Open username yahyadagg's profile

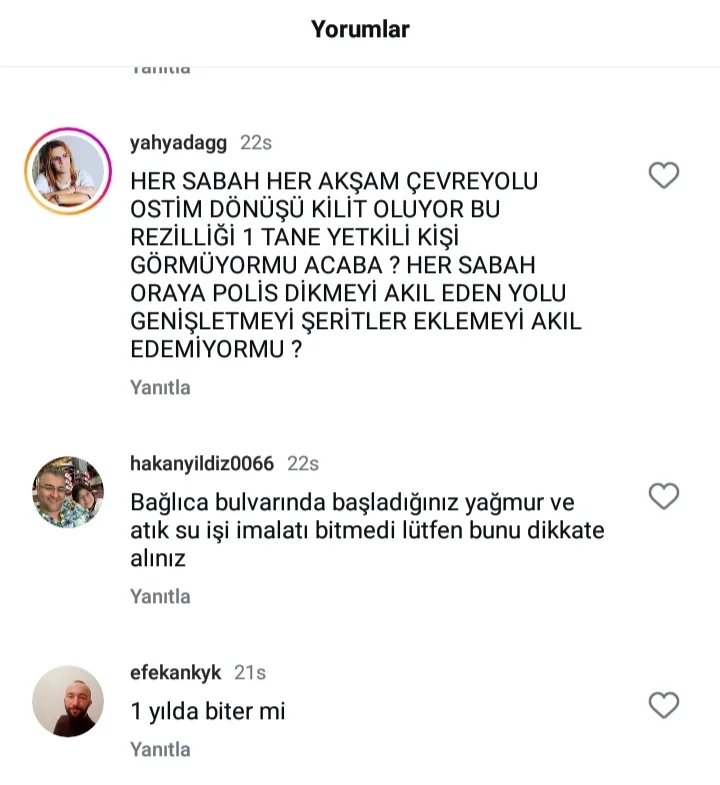(x=180, y=143)
